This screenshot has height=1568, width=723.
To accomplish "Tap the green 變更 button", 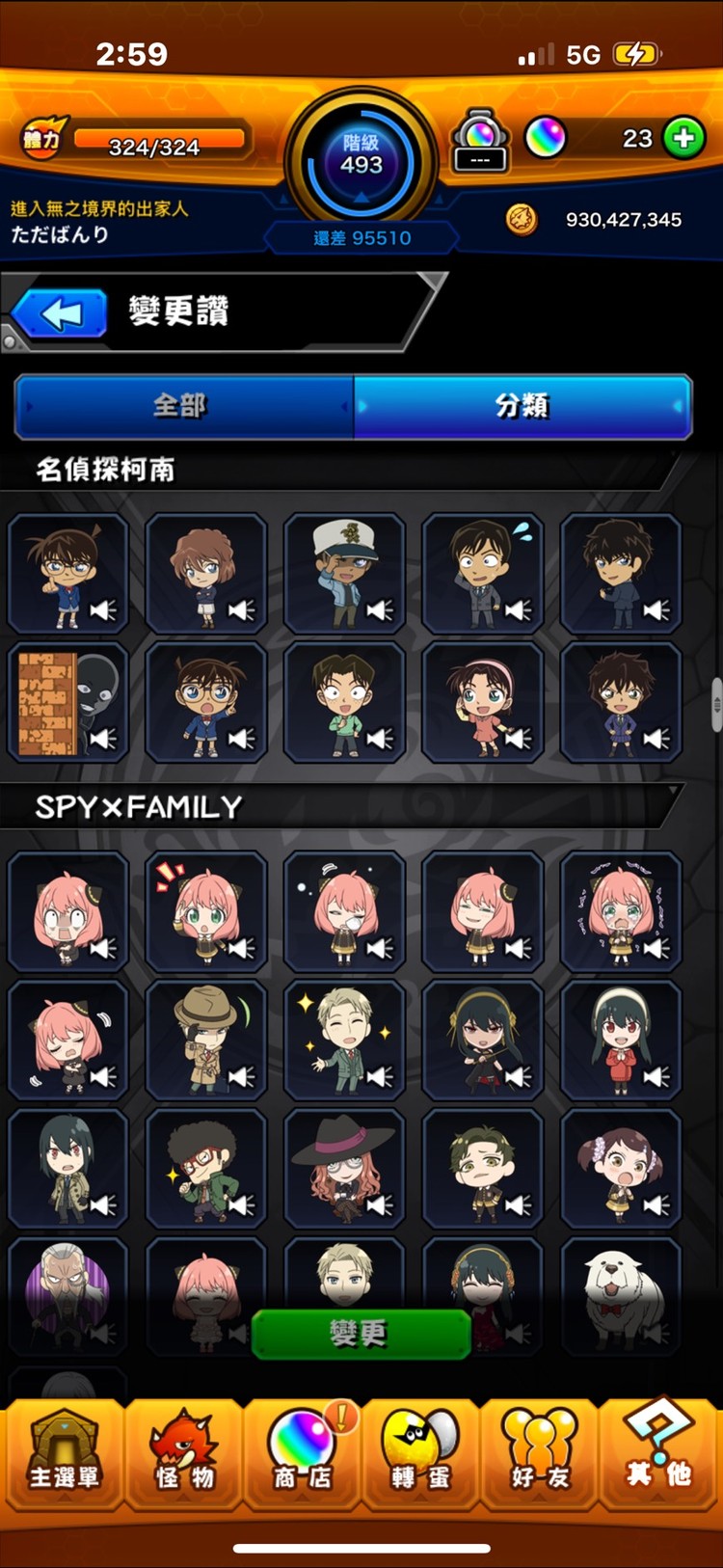I will 361,1335.
